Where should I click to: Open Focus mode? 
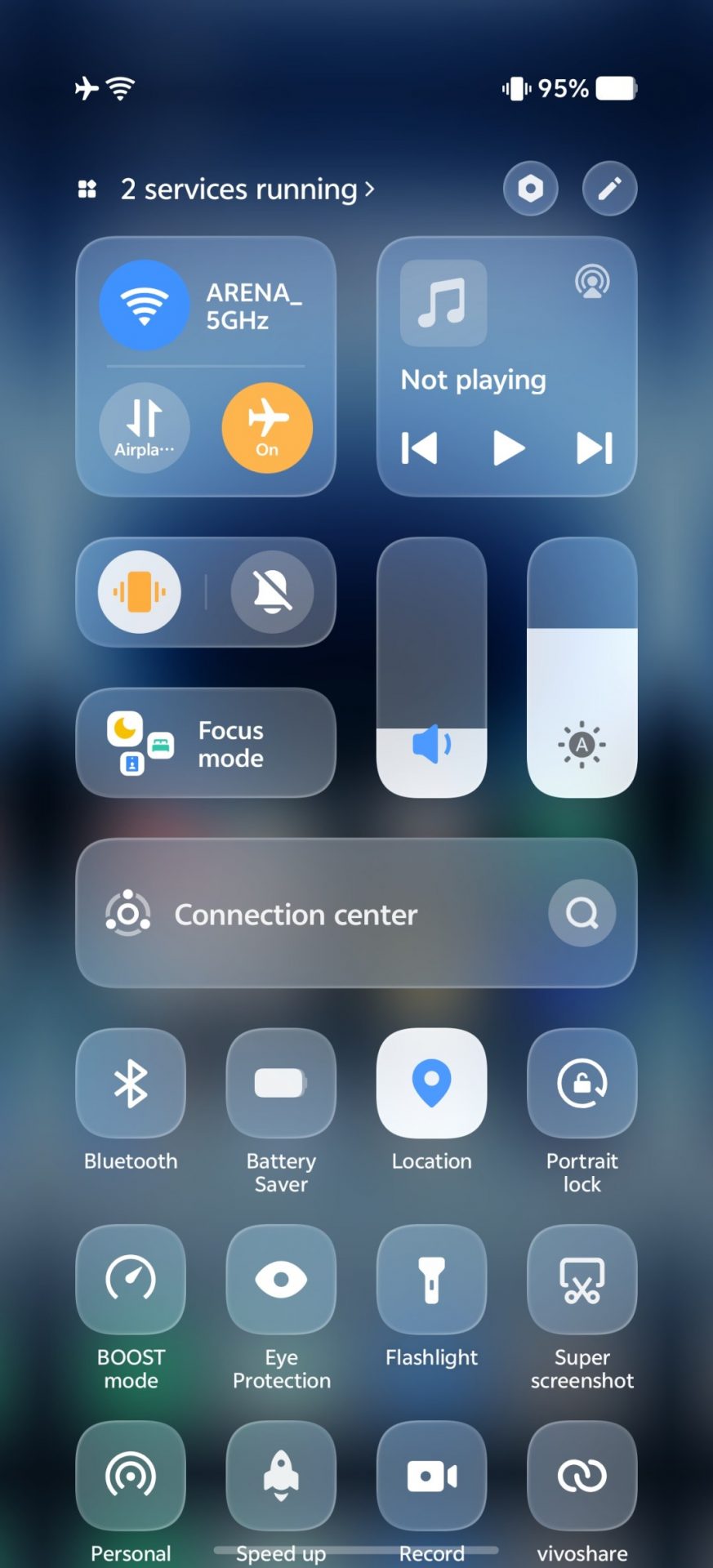[x=206, y=742]
